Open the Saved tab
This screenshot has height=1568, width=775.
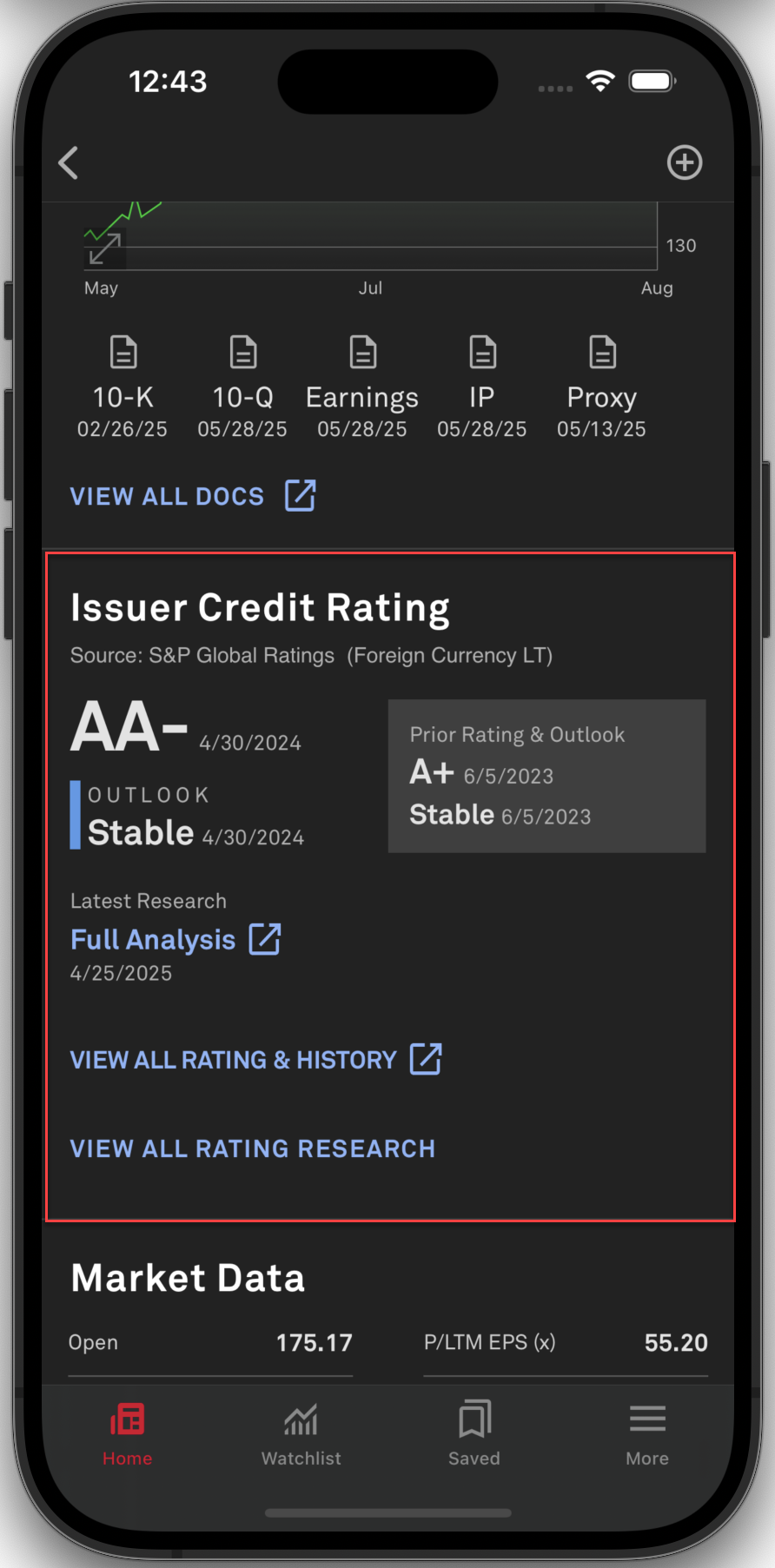coord(474,1433)
